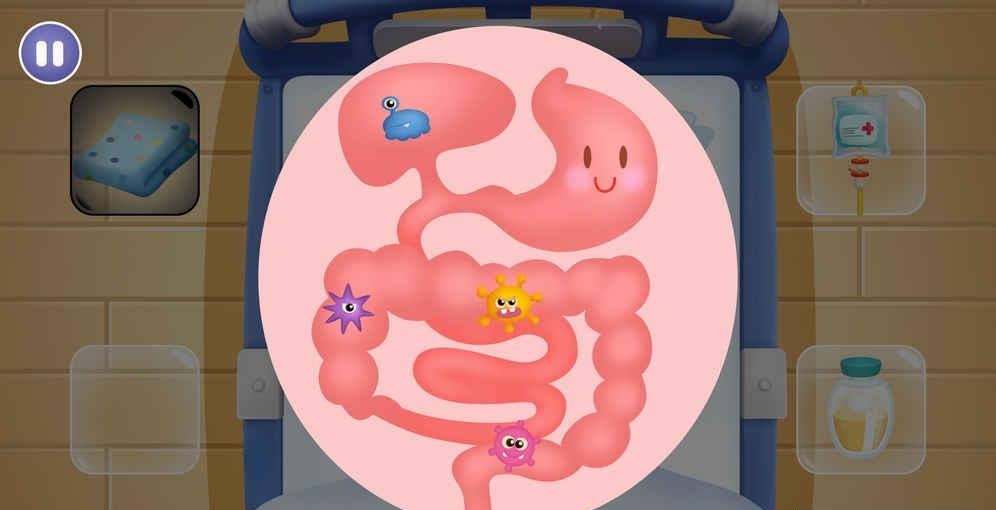Tap the pink germ near the bottom
This screenshot has height=510, width=996.
[514, 443]
